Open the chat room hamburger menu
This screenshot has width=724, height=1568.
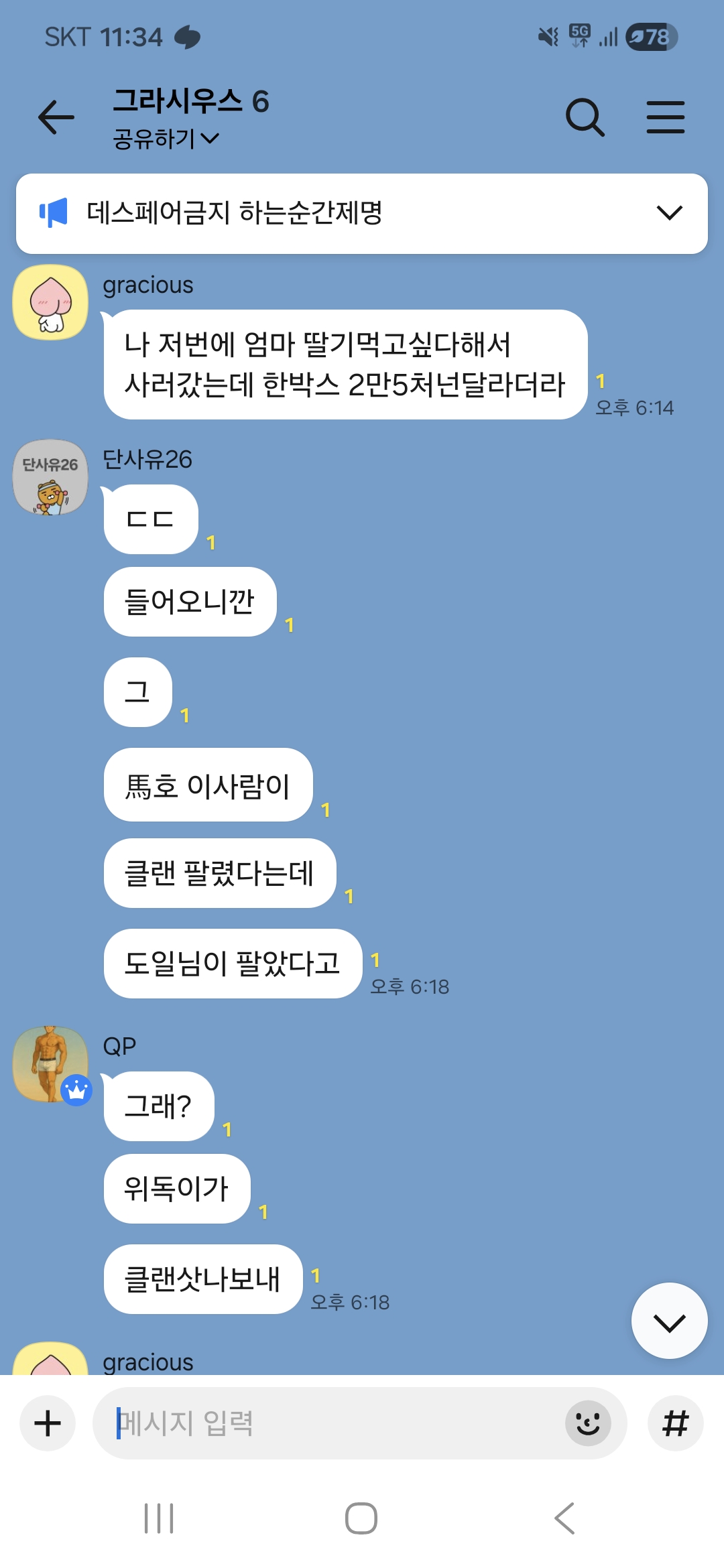[665, 117]
